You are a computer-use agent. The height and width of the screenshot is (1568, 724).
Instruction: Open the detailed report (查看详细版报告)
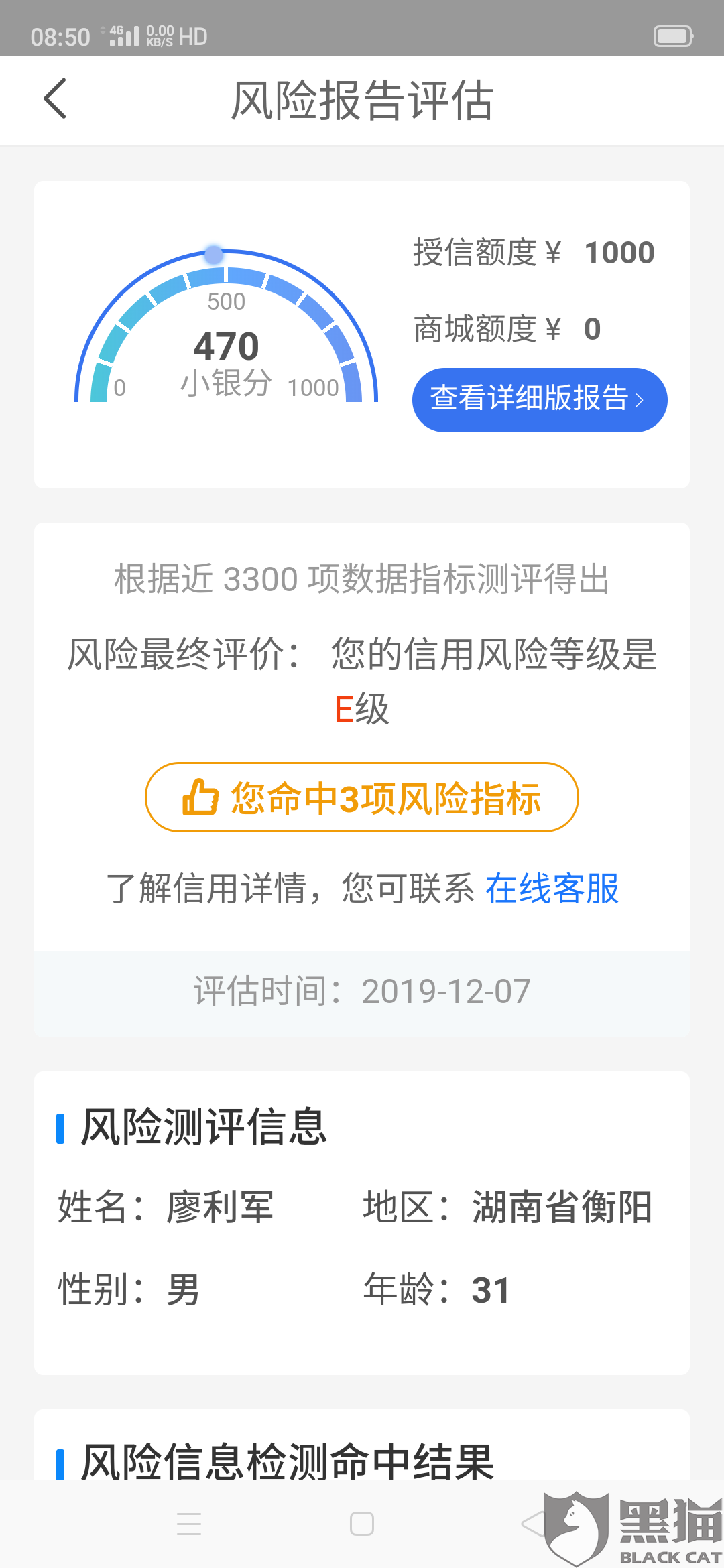[x=539, y=399]
